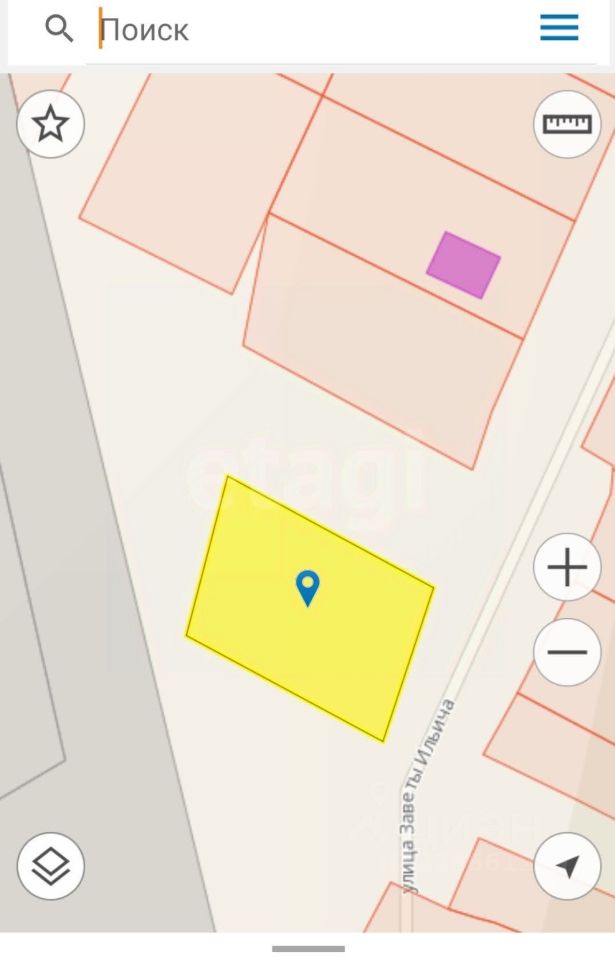Viewport: 615px width, 960px height.
Task: Center map on my location
Action: tap(567, 866)
